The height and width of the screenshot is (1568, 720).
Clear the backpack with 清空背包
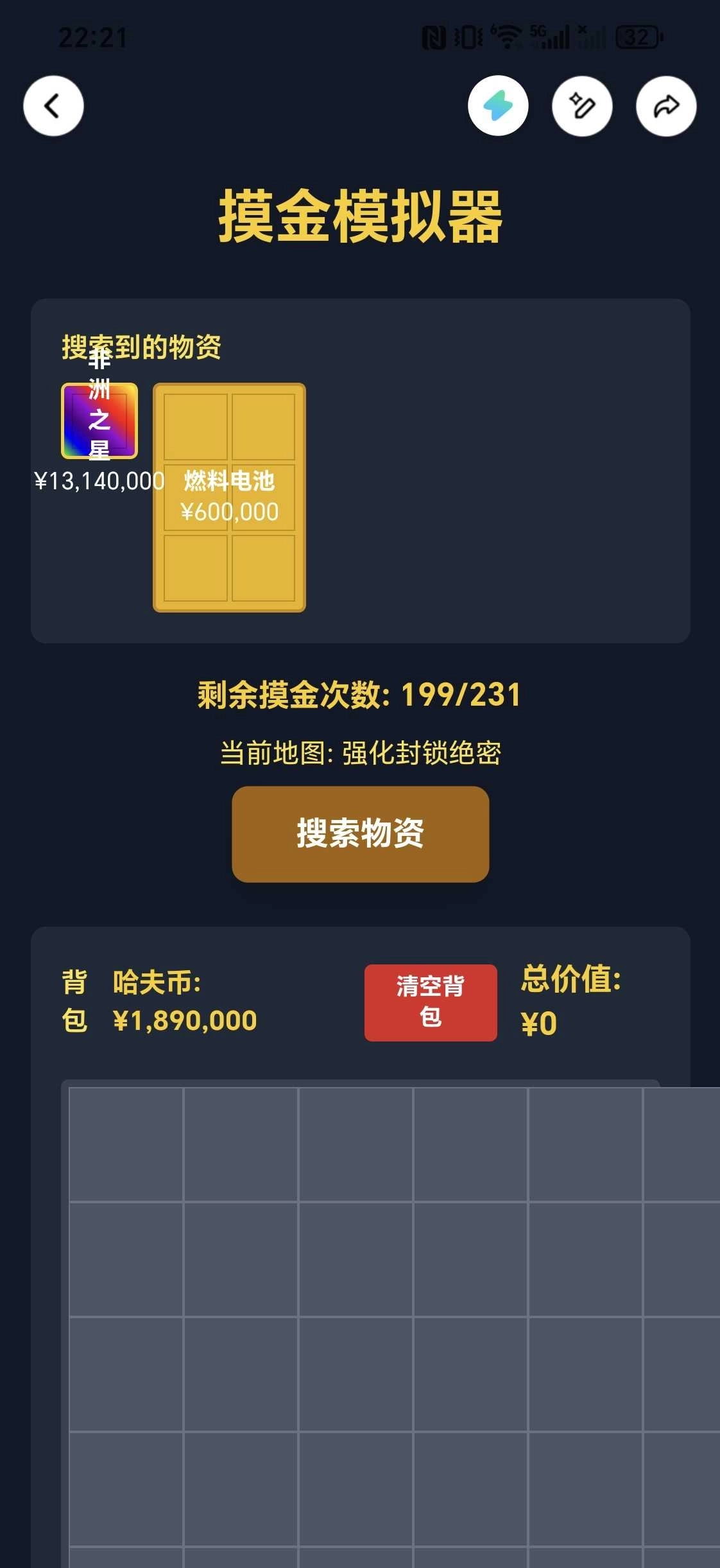(x=431, y=1002)
